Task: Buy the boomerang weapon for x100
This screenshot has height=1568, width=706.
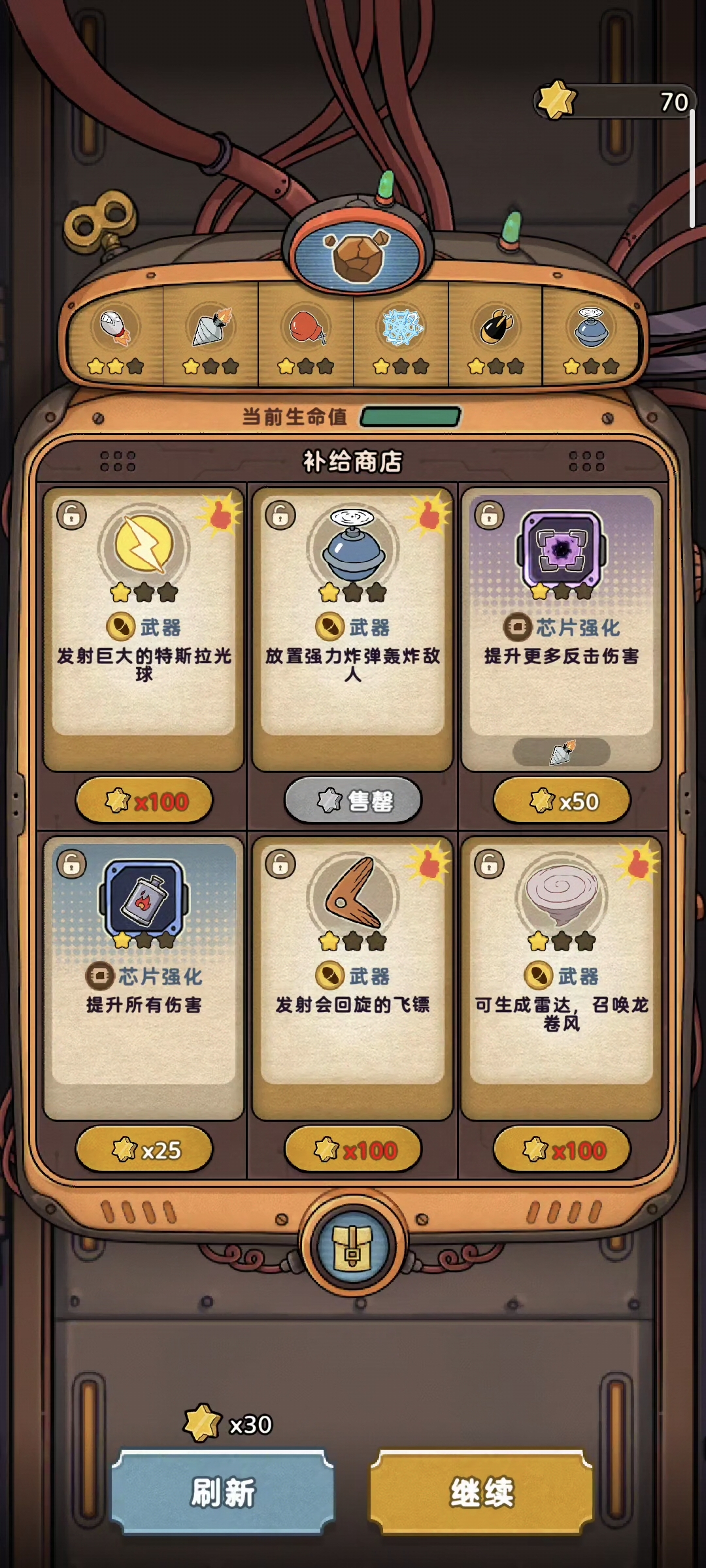Action: tap(353, 1150)
